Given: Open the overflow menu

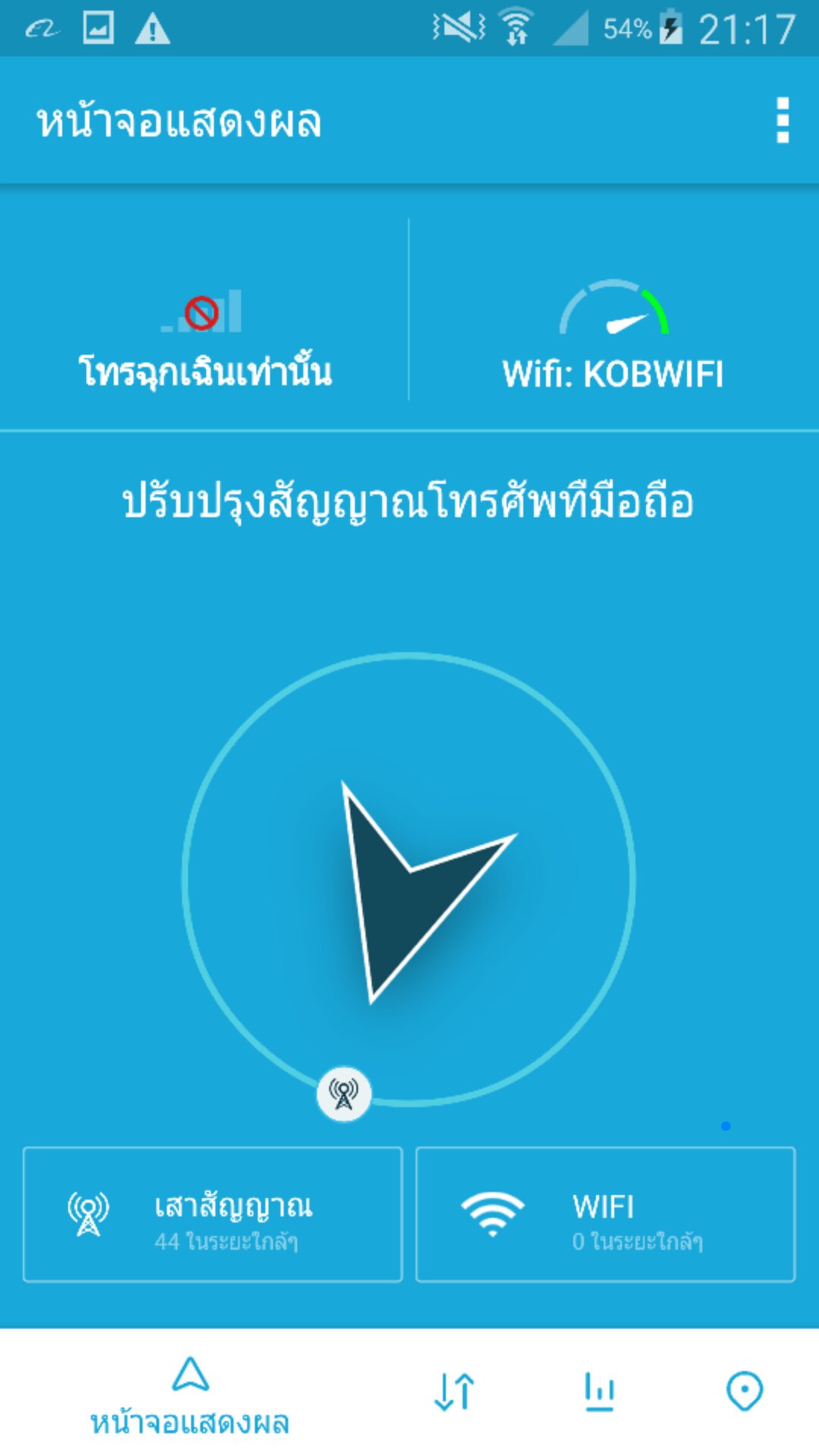Looking at the screenshot, I should pos(783,120).
